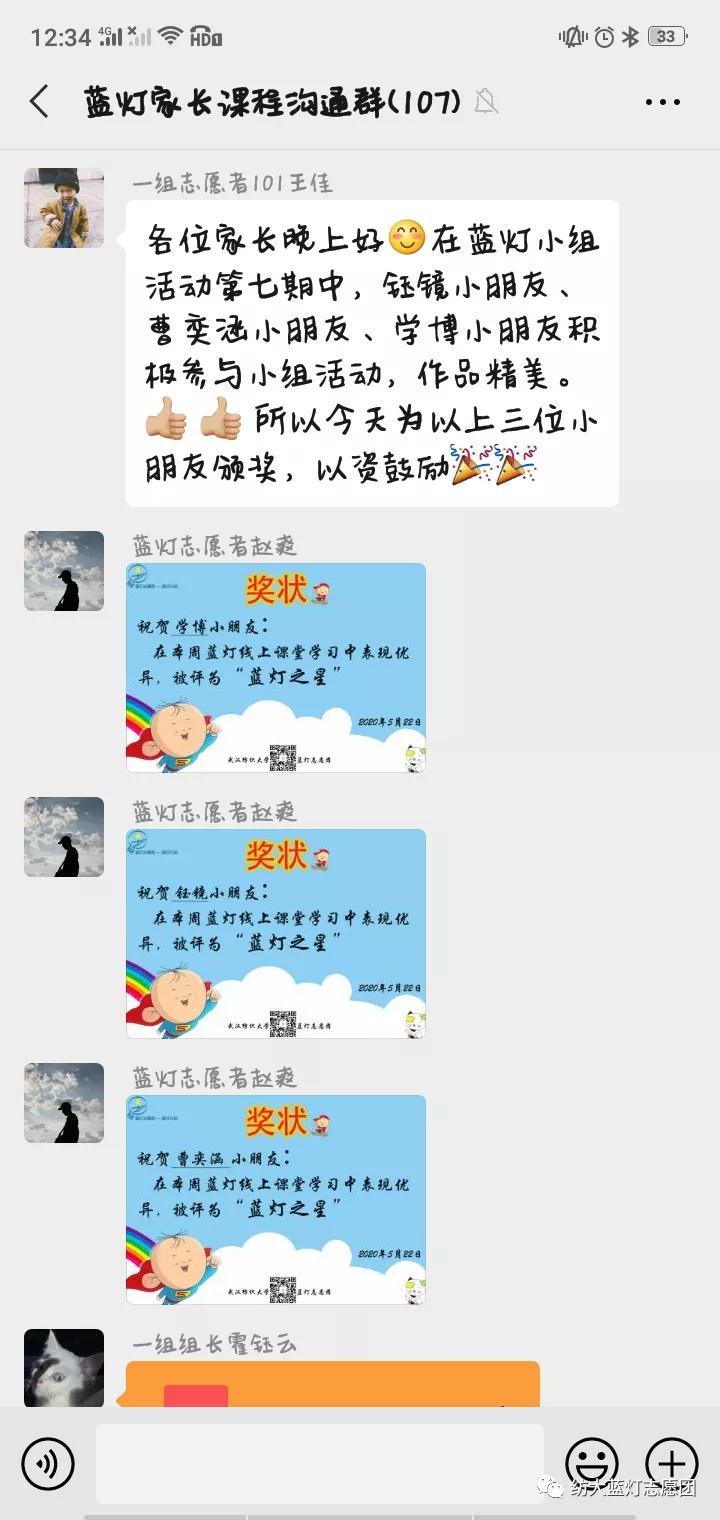Tap the message text field
720x1520 pixels.
click(x=320, y=1464)
